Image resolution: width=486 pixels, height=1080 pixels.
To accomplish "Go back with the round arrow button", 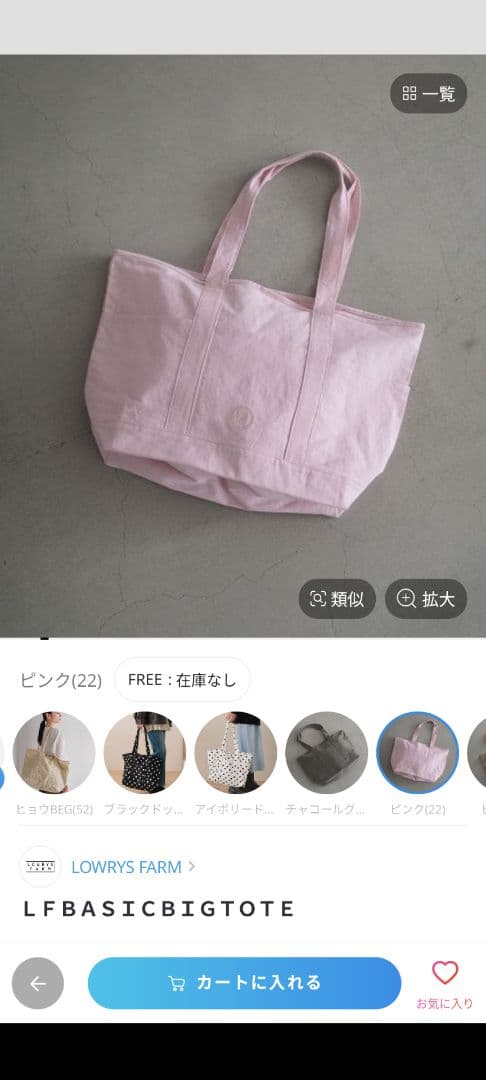I will [38, 983].
